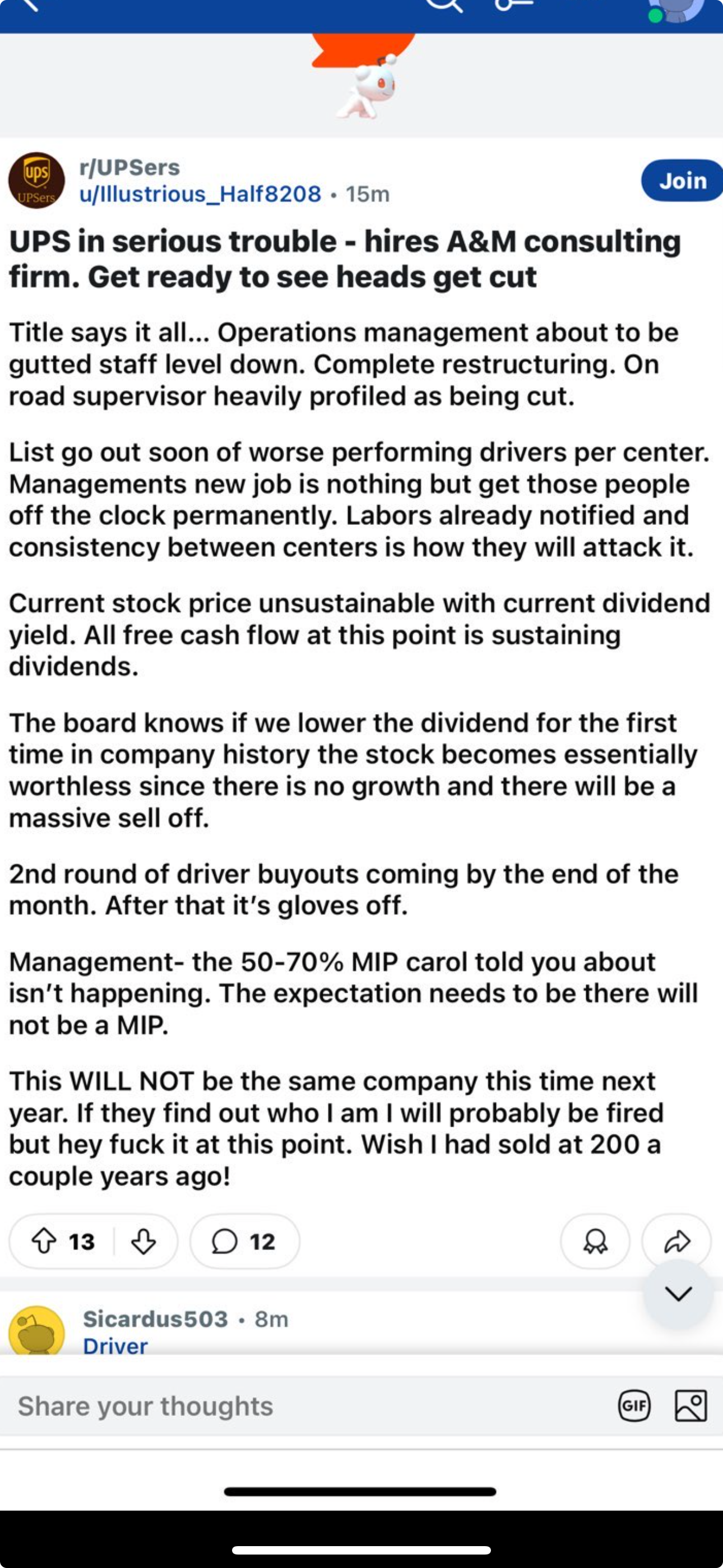Share this post
The width and height of the screenshot is (723, 1568).
tap(676, 1241)
